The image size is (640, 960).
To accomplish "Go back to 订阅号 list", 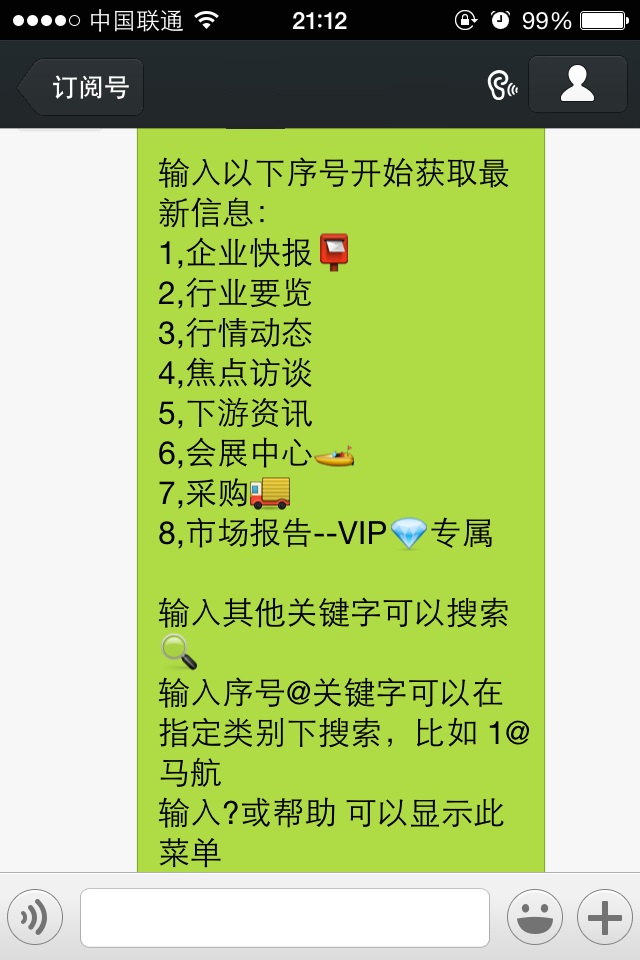I will [x=82, y=87].
